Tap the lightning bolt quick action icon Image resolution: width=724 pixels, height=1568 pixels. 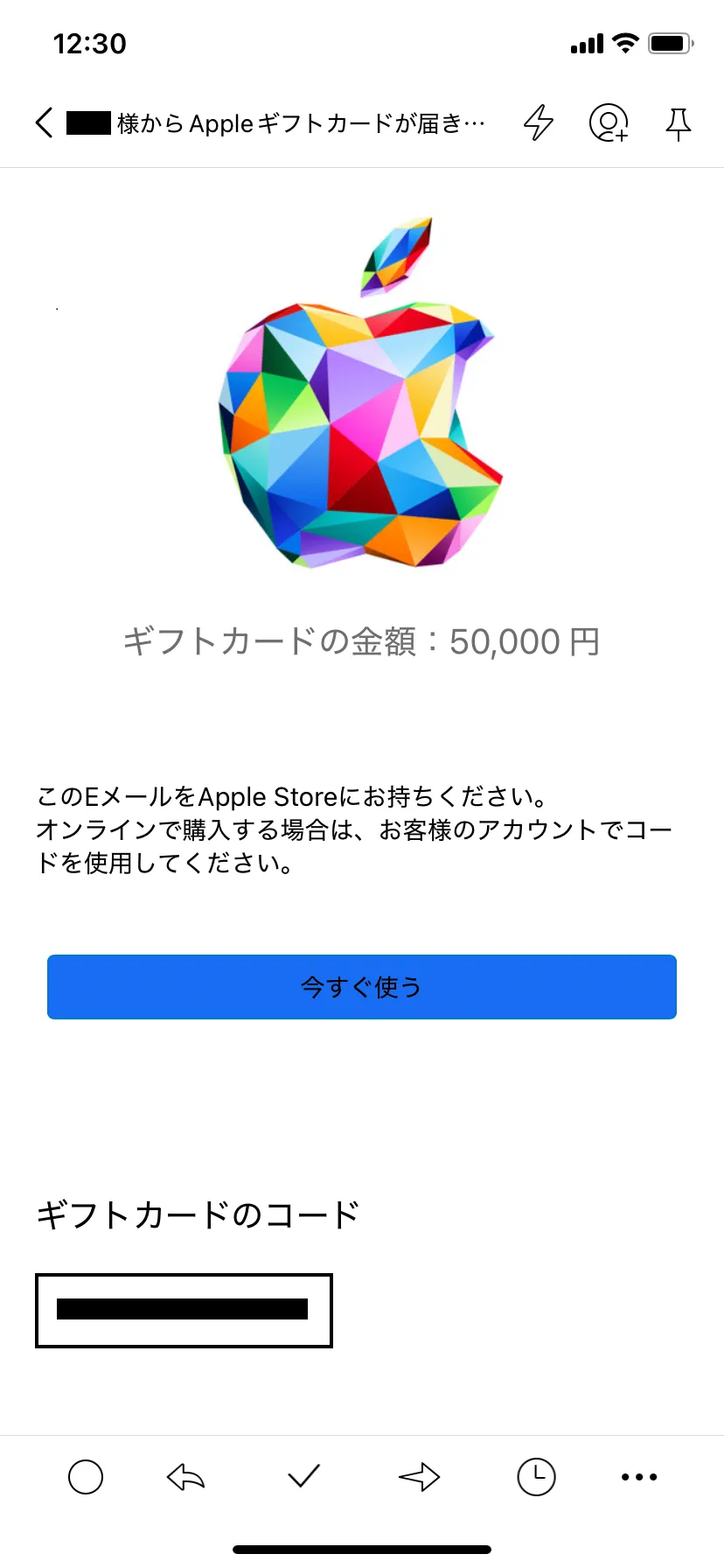tap(539, 123)
